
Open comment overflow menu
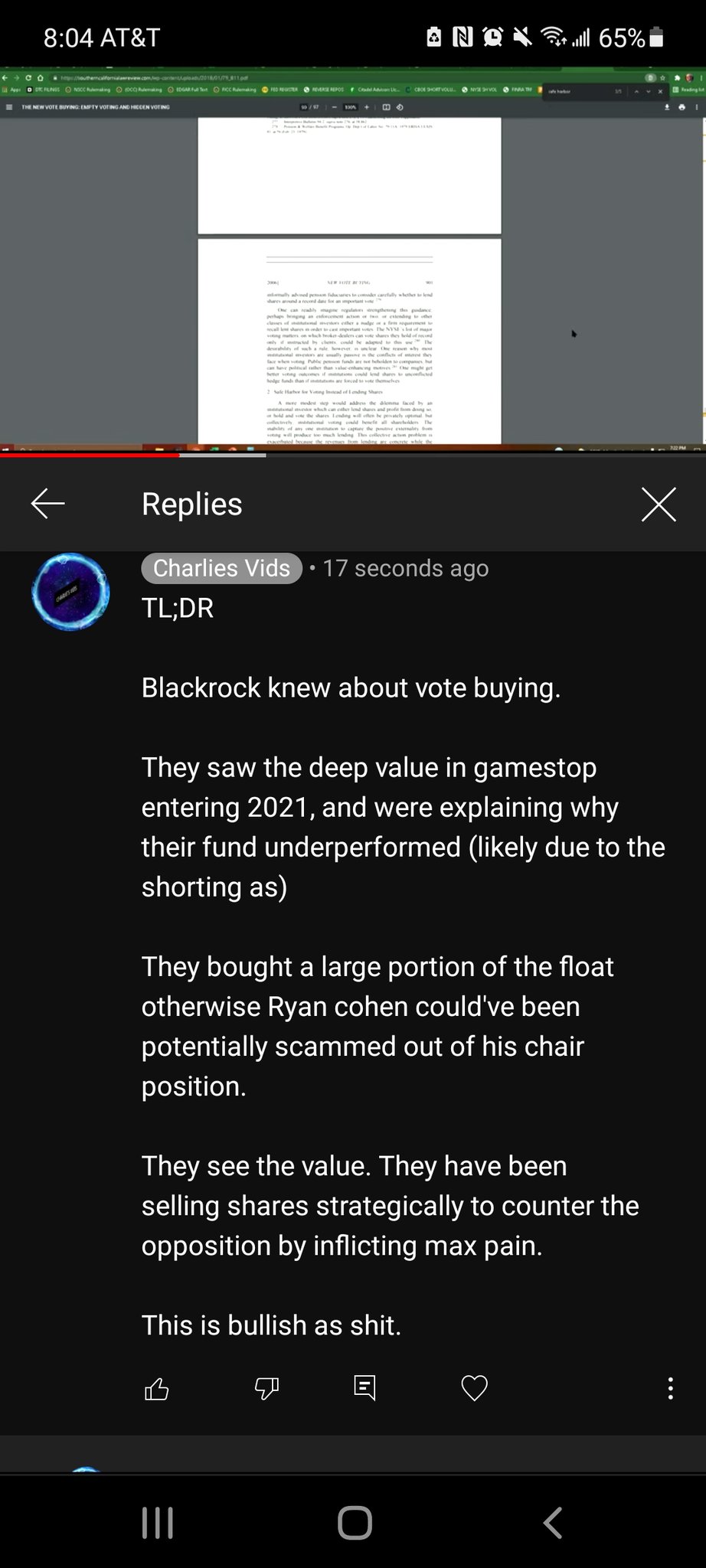[x=670, y=1388]
